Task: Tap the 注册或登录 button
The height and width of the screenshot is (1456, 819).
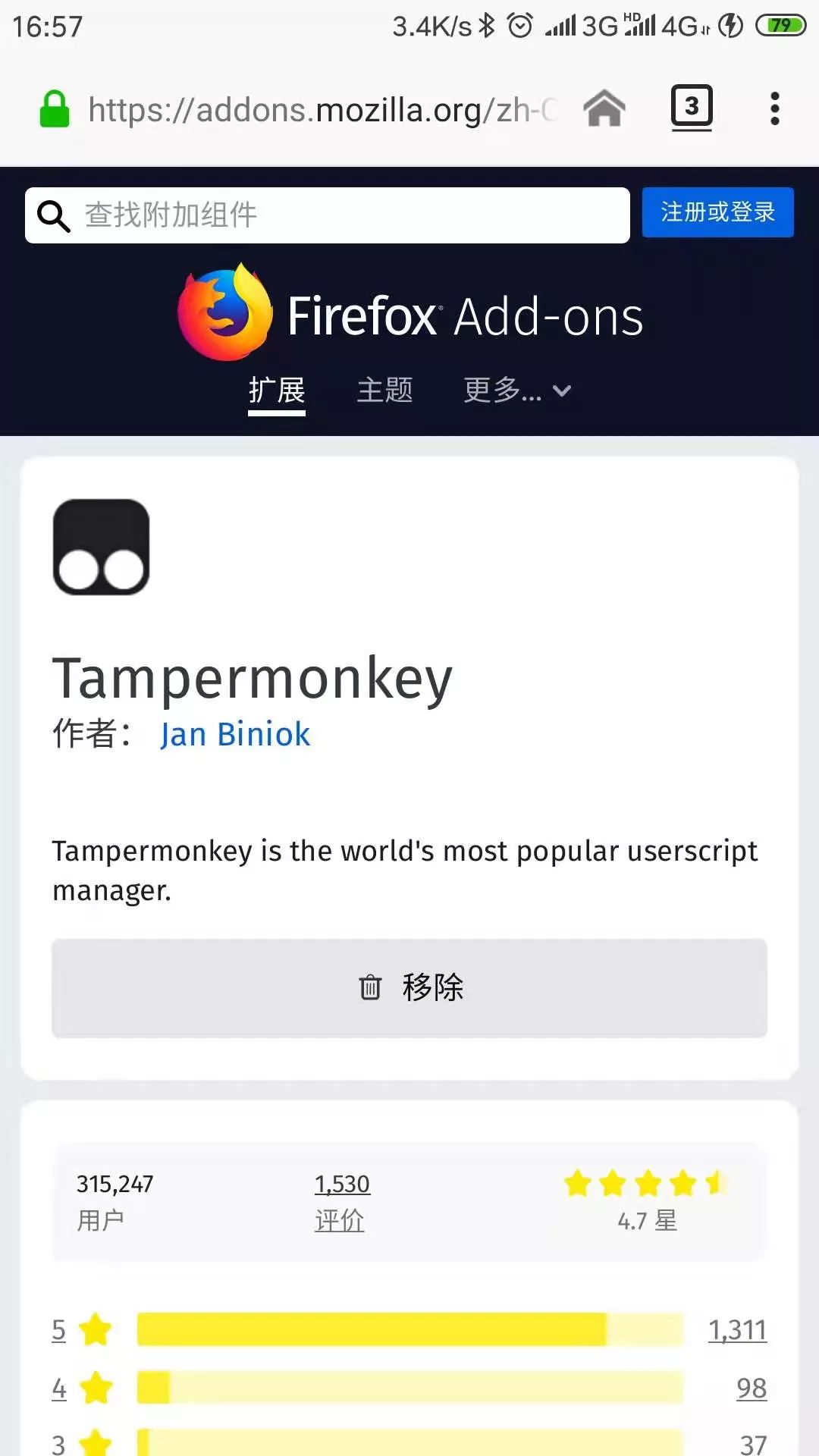Action: 717,212
